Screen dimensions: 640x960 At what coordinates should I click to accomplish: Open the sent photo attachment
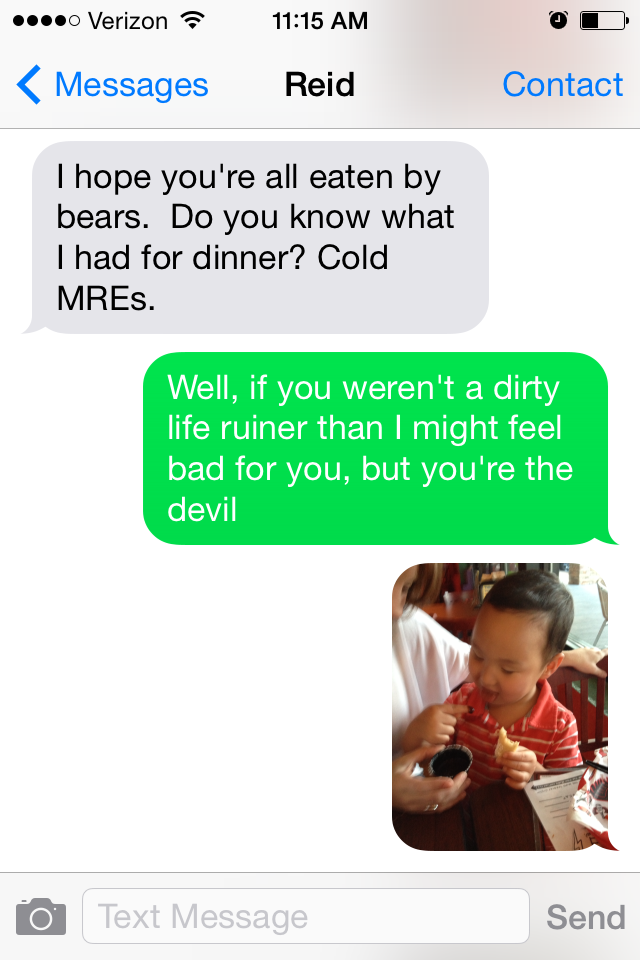click(x=499, y=707)
